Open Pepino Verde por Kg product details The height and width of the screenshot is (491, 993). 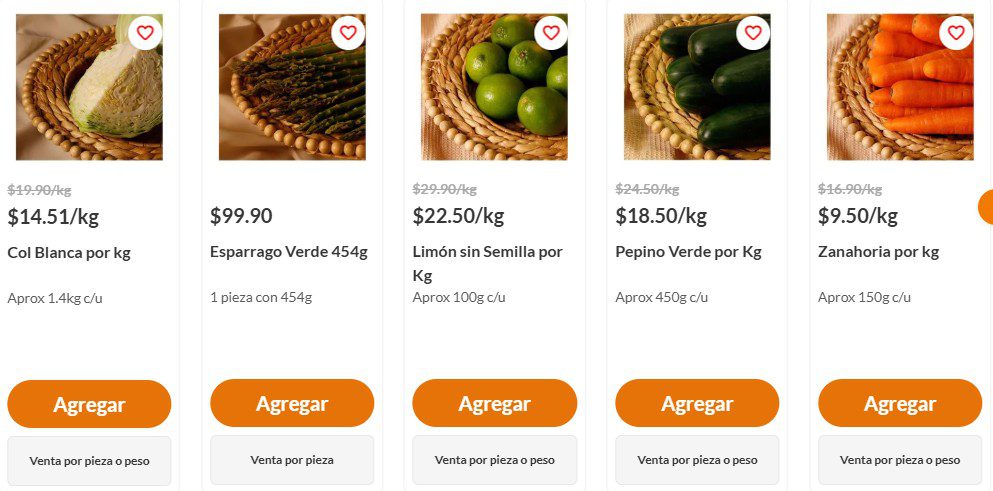[x=688, y=251]
